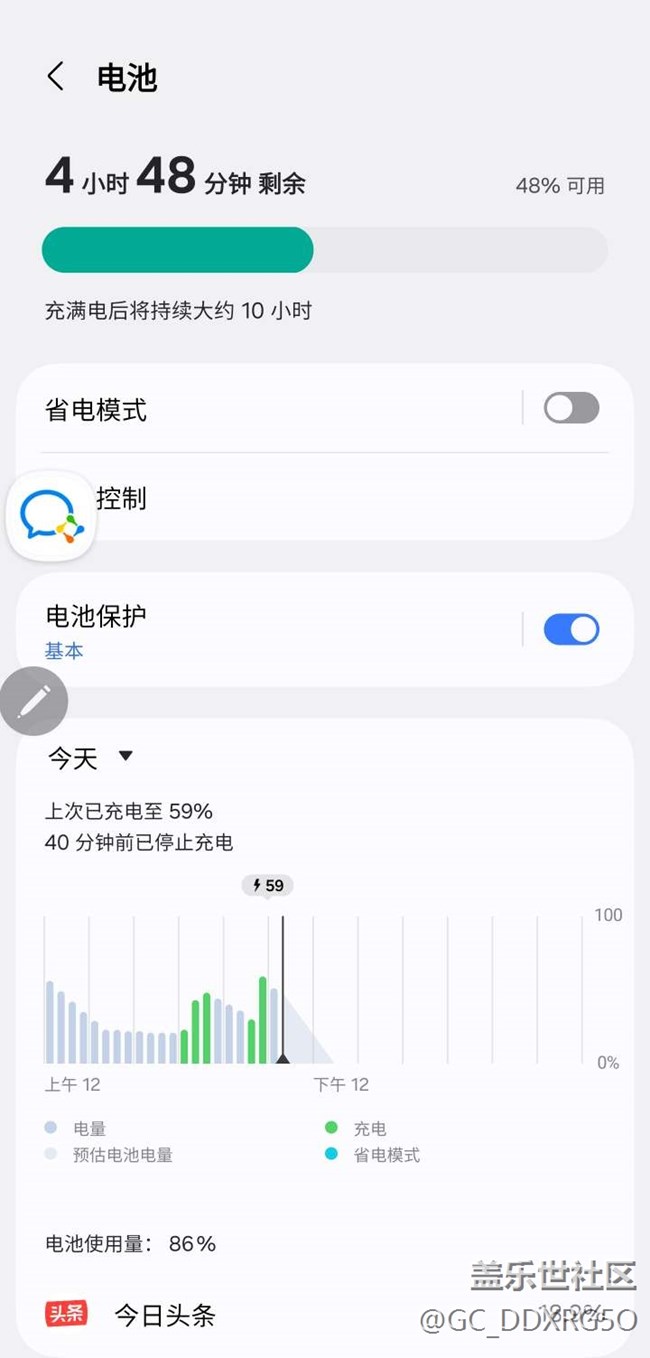This screenshot has height=1358, width=650.
Task: Disable the 电池保护 switch
Action: click(x=571, y=629)
